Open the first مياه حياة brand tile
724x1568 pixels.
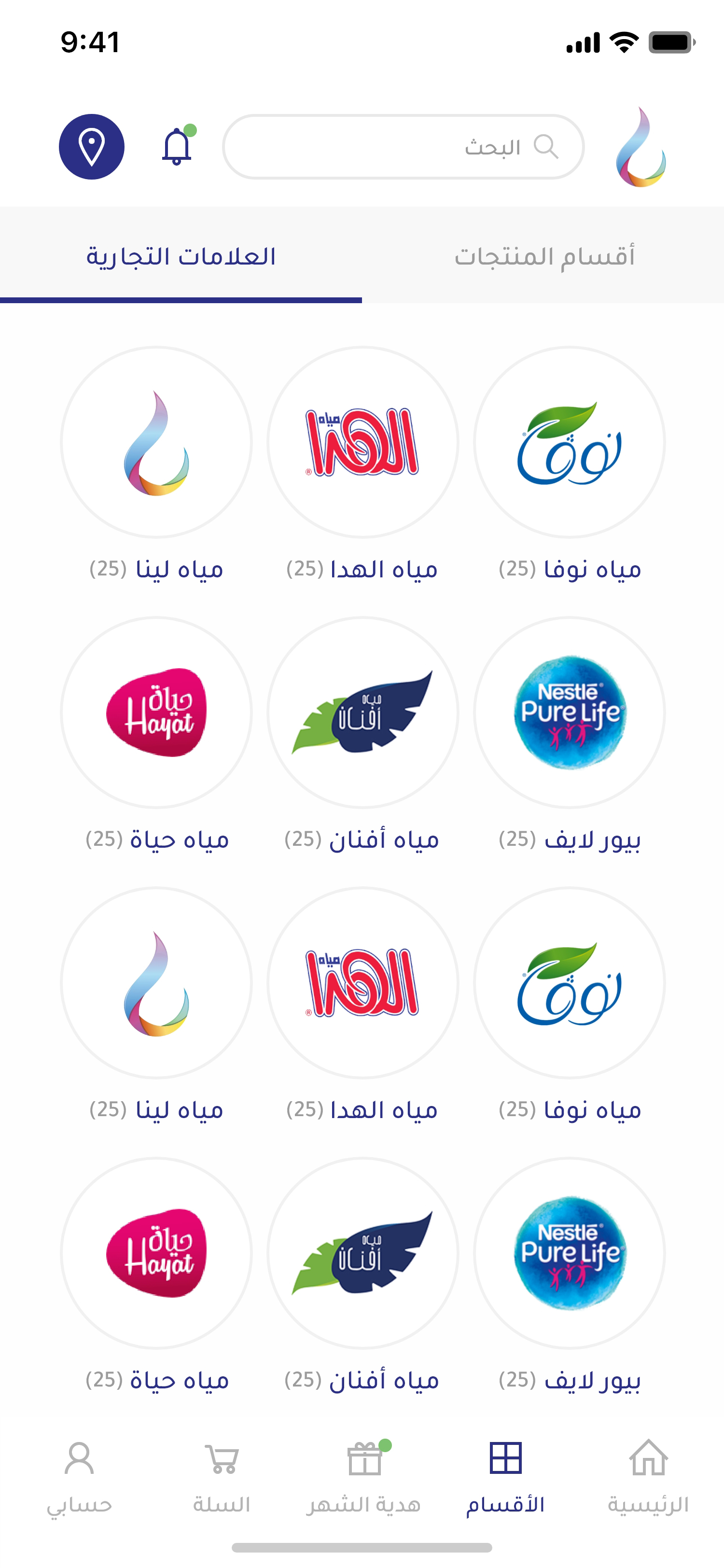tap(156, 713)
